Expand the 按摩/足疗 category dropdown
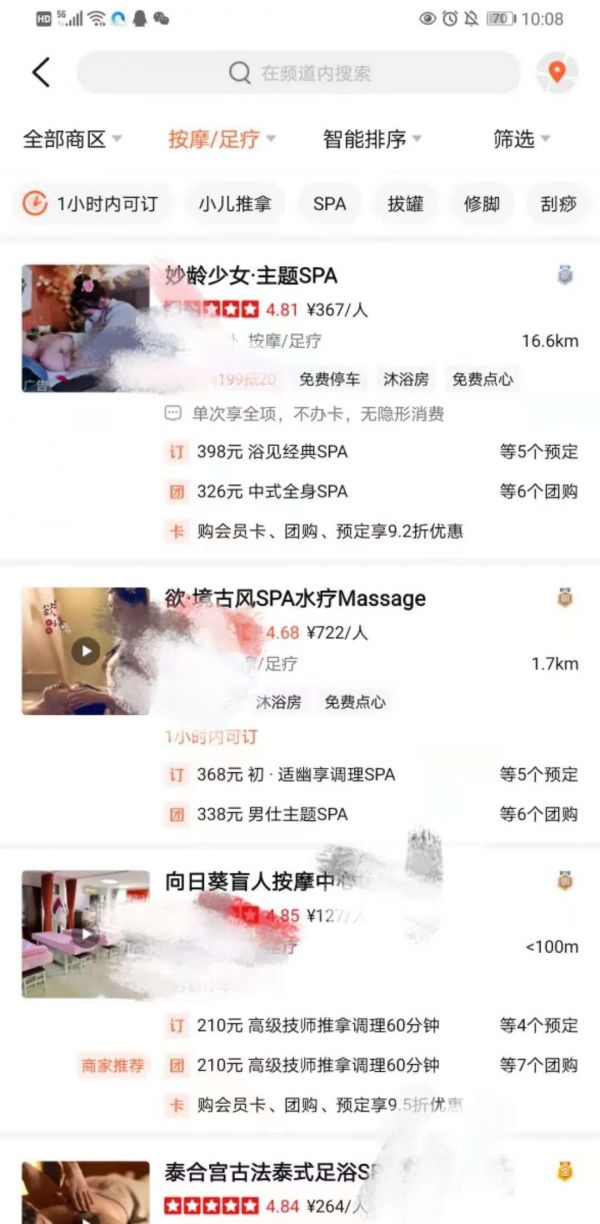This screenshot has height=1224, width=600. click(x=221, y=139)
